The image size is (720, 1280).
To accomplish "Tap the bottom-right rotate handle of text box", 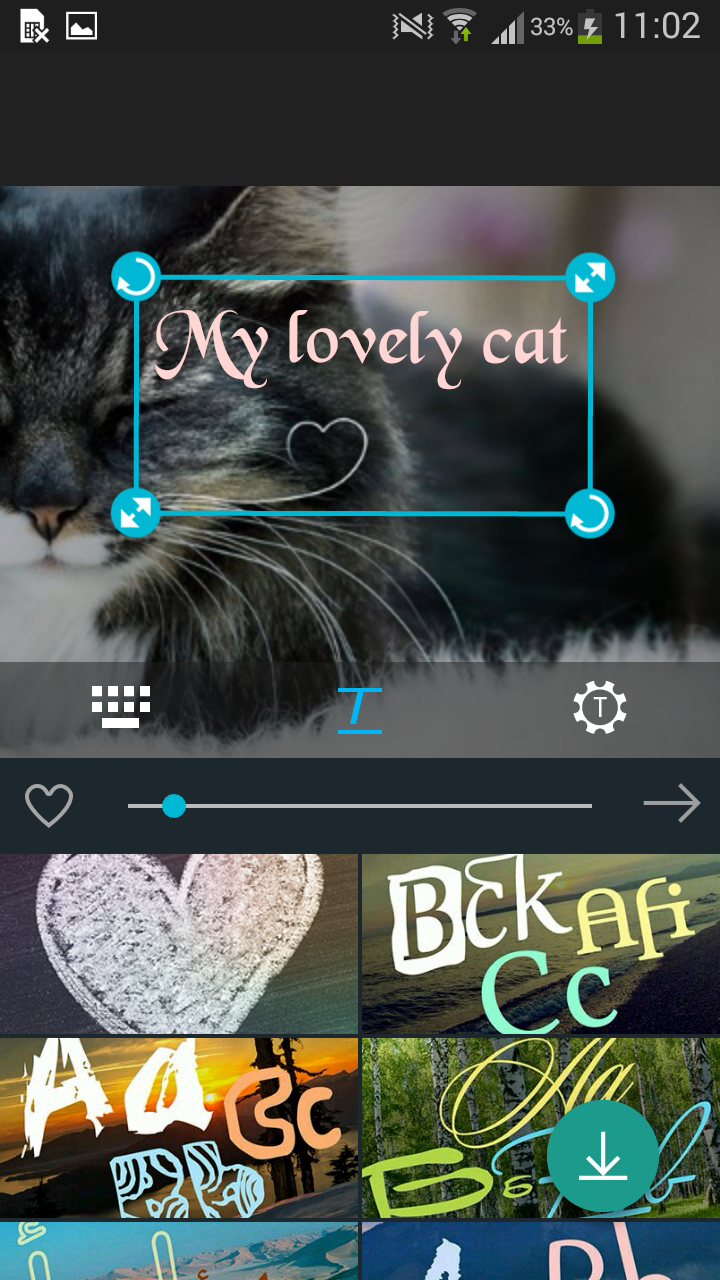I will [589, 514].
